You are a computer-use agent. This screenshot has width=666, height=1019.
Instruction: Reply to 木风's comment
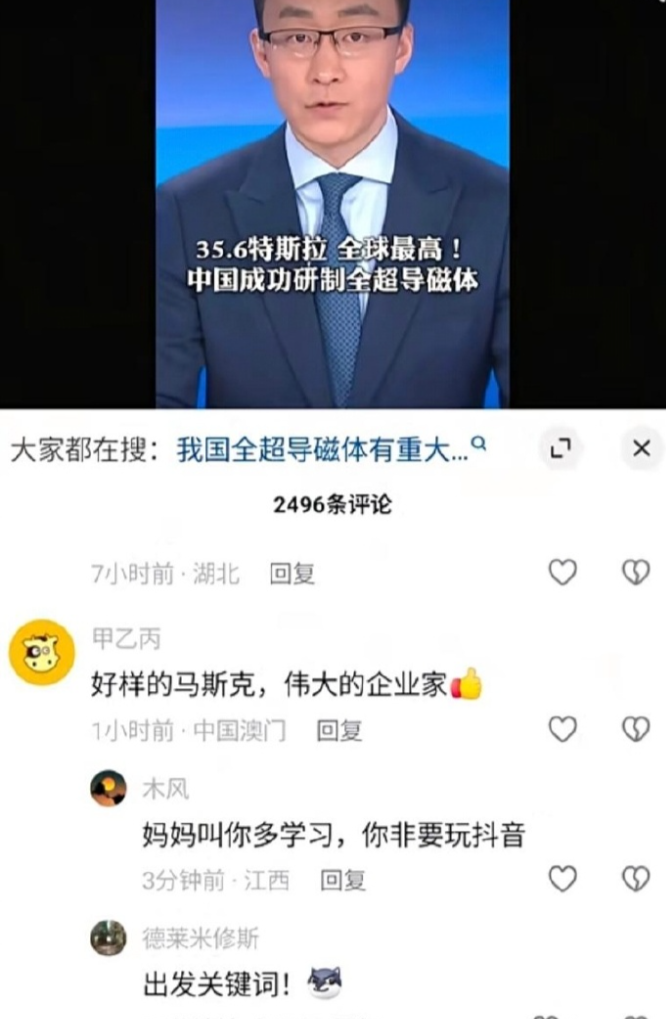[x=342, y=880]
